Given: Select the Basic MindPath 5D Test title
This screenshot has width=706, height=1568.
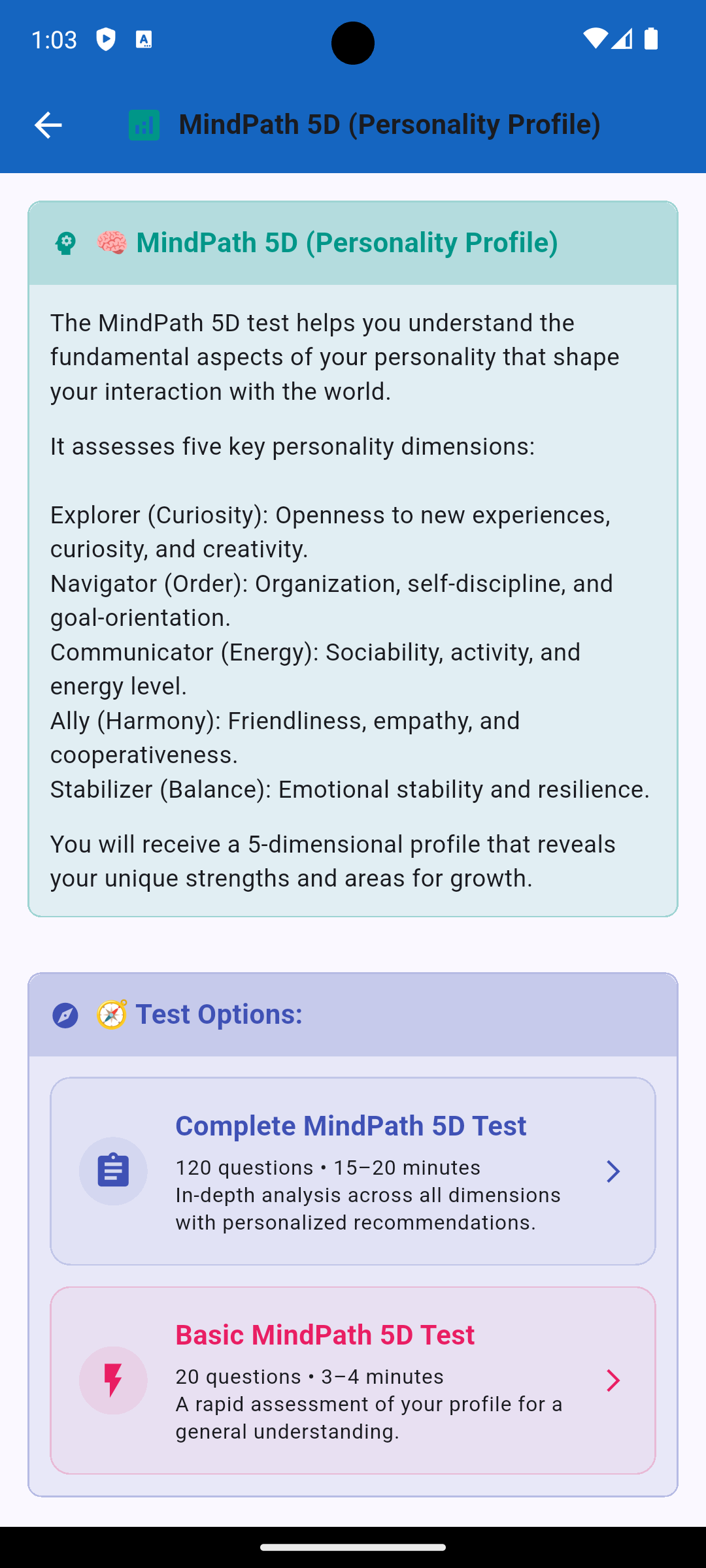Looking at the screenshot, I should (325, 1334).
